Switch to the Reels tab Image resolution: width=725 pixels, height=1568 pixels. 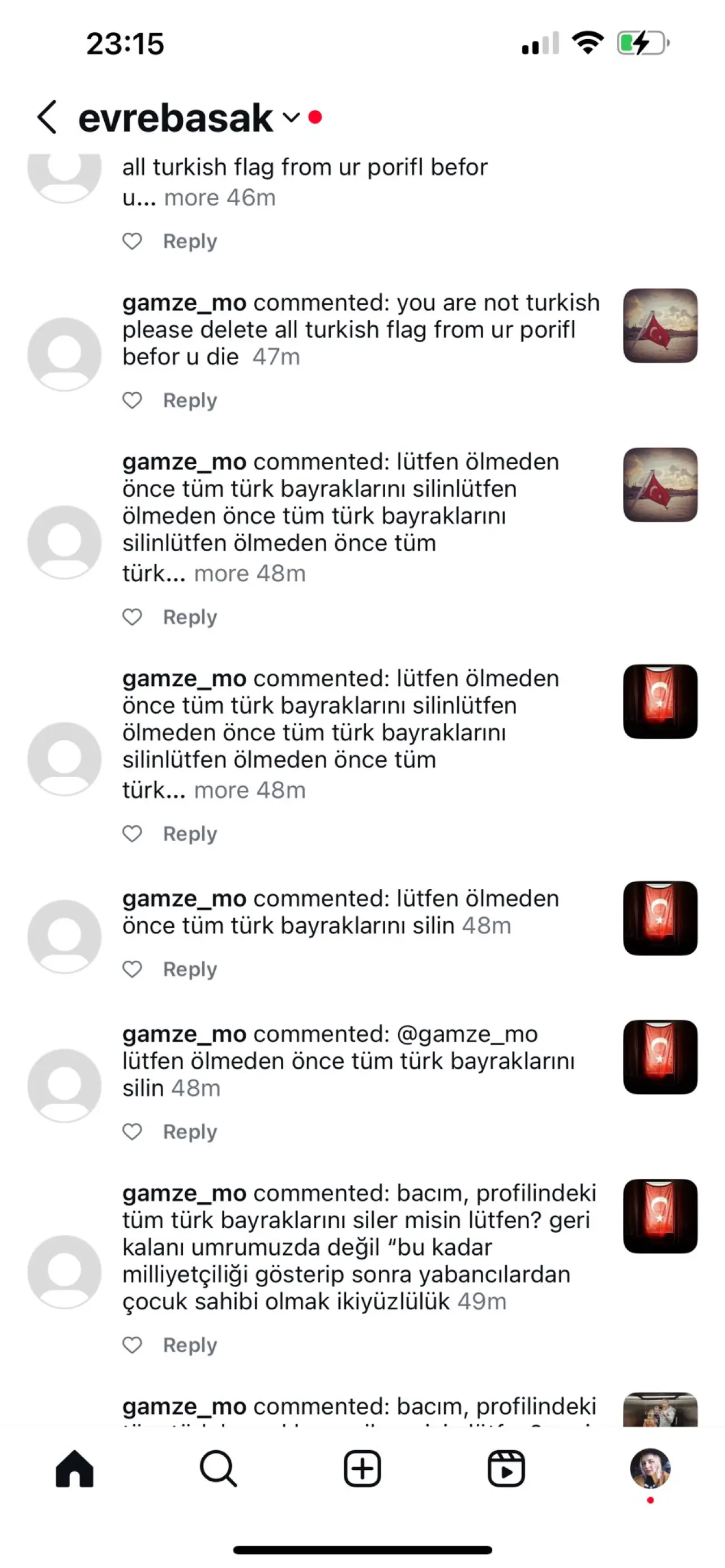pos(506,1469)
